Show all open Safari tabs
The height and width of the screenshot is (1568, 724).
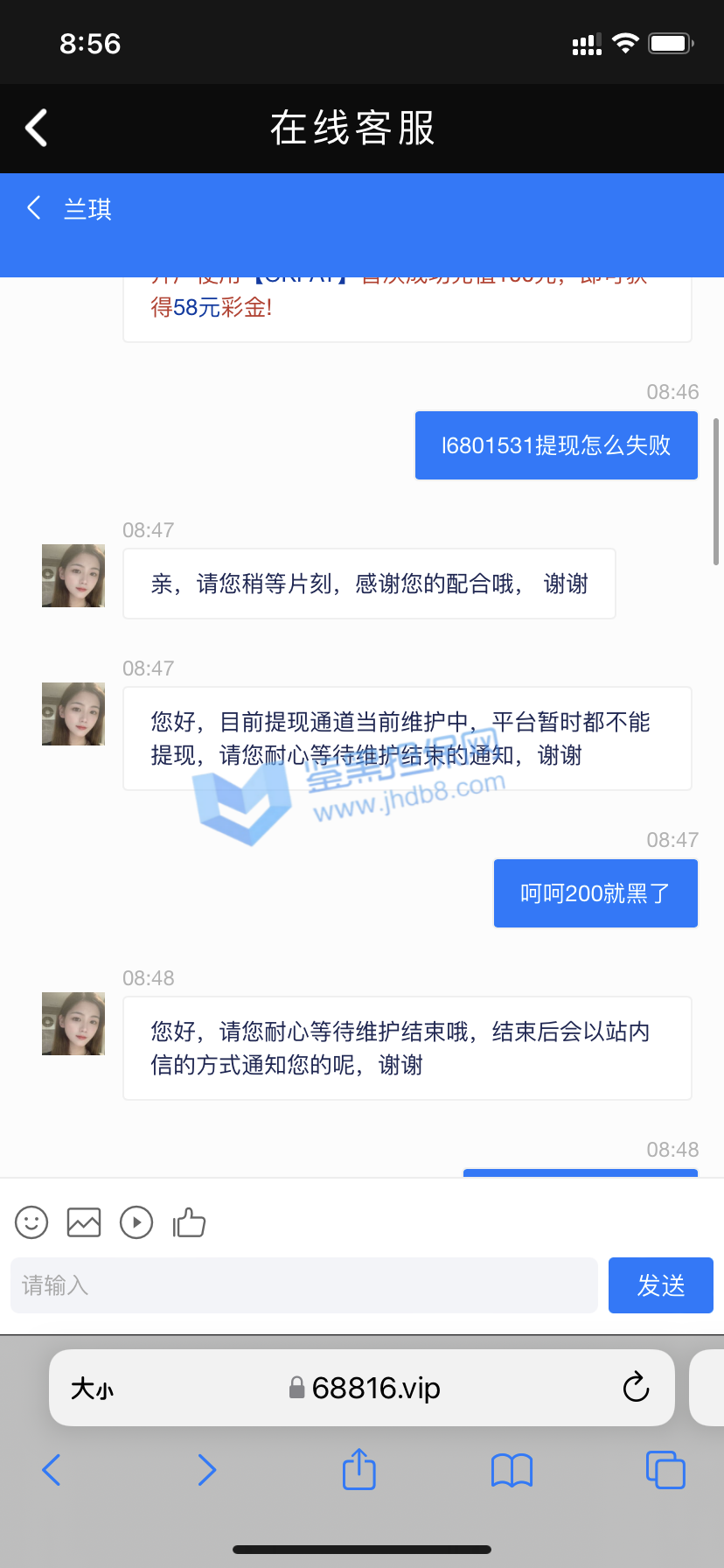click(665, 1470)
